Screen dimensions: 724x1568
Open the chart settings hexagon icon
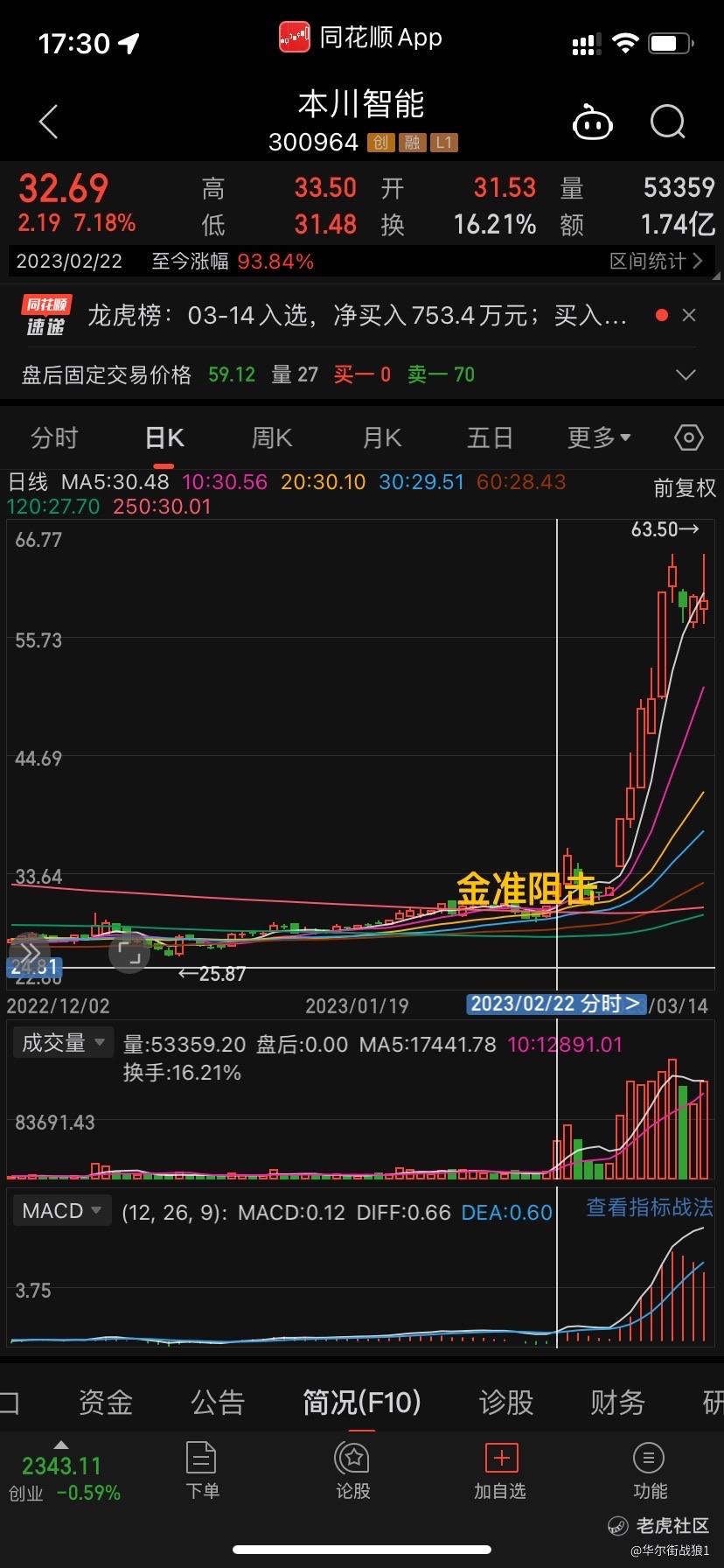(x=689, y=437)
